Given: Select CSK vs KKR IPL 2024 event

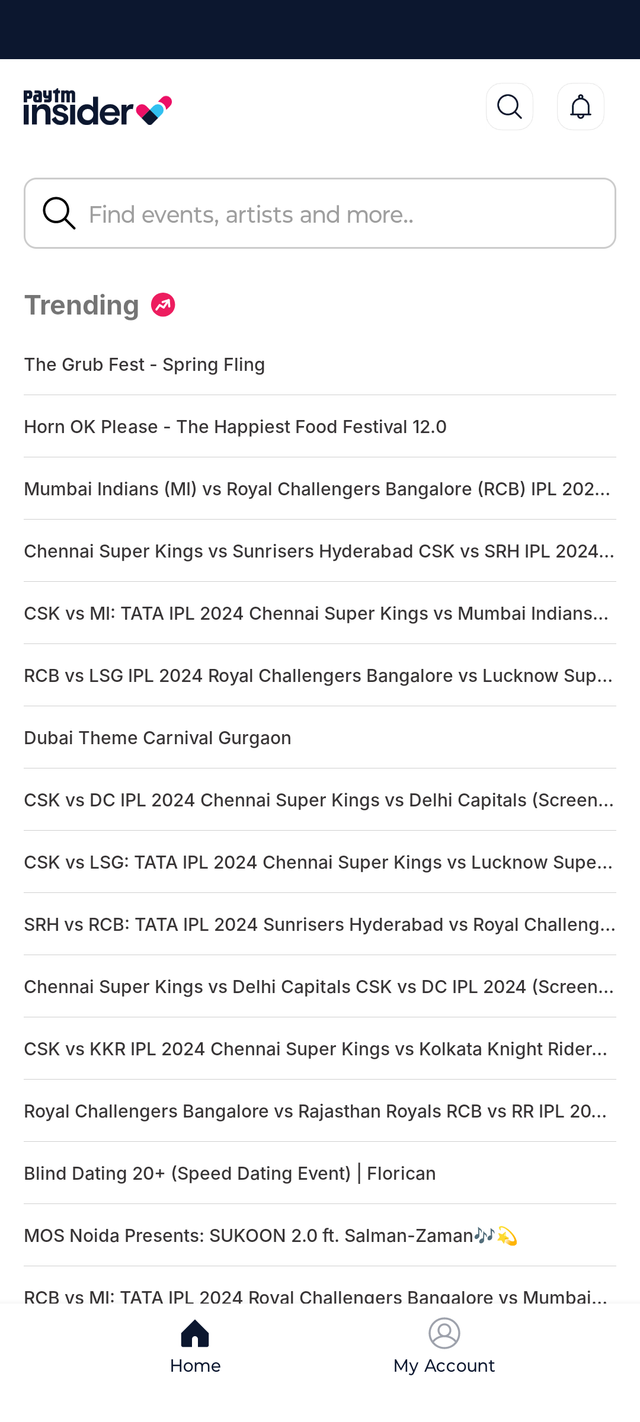Looking at the screenshot, I should [x=316, y=1049].
